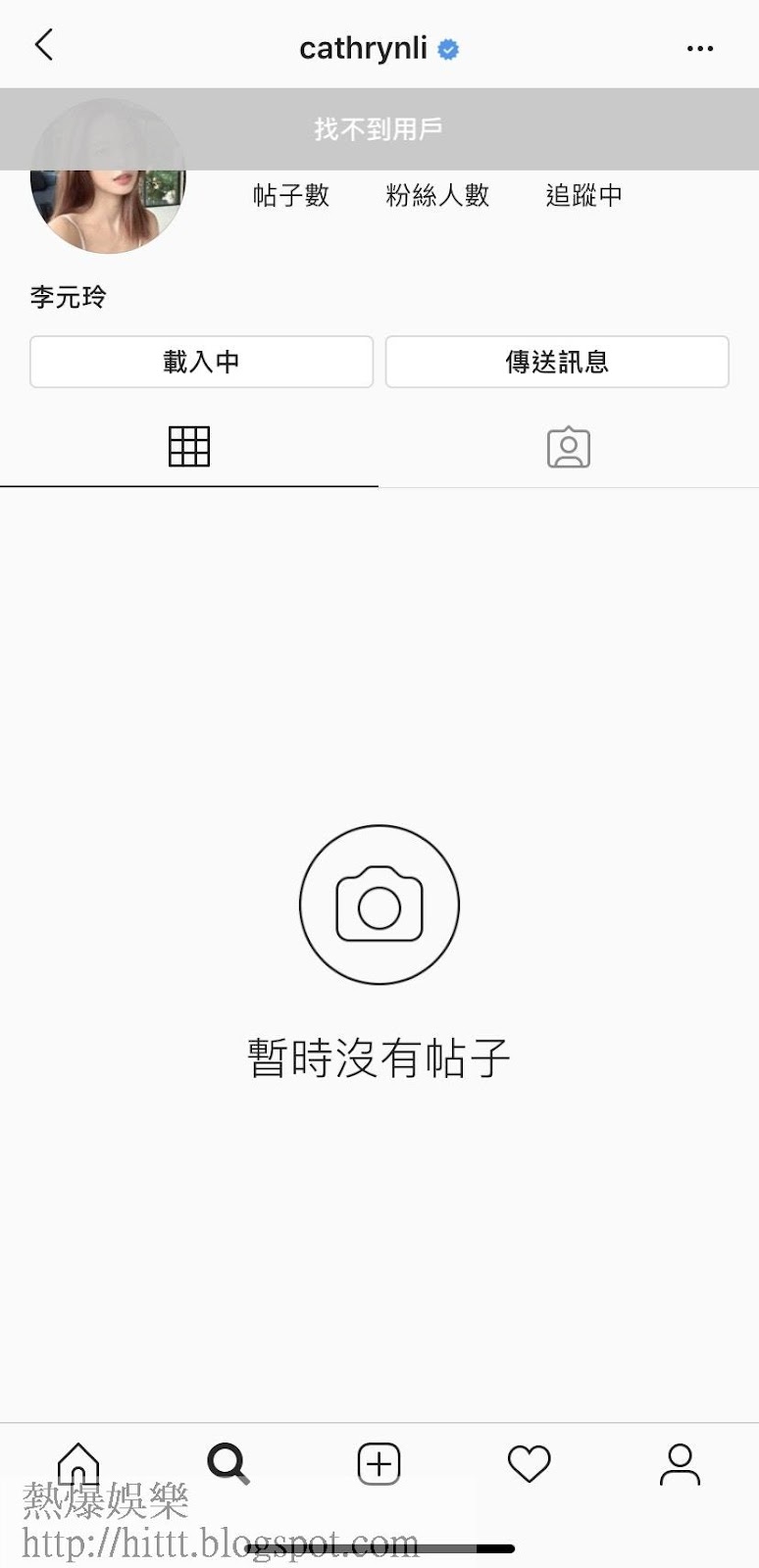Image resolution: width=759 pixels, height=1568 pixels.
Task: Open the three-dot overflow menu
Action: click(x=700, y=48)
